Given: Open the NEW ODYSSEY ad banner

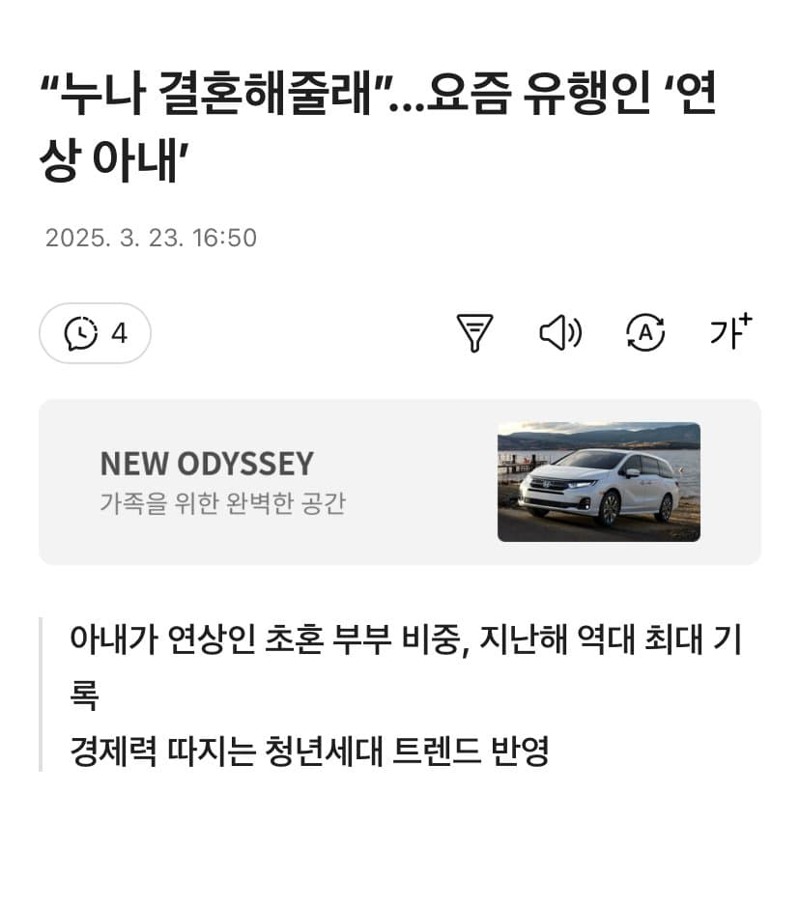Looking at the screenshot, I should [400, 482].
